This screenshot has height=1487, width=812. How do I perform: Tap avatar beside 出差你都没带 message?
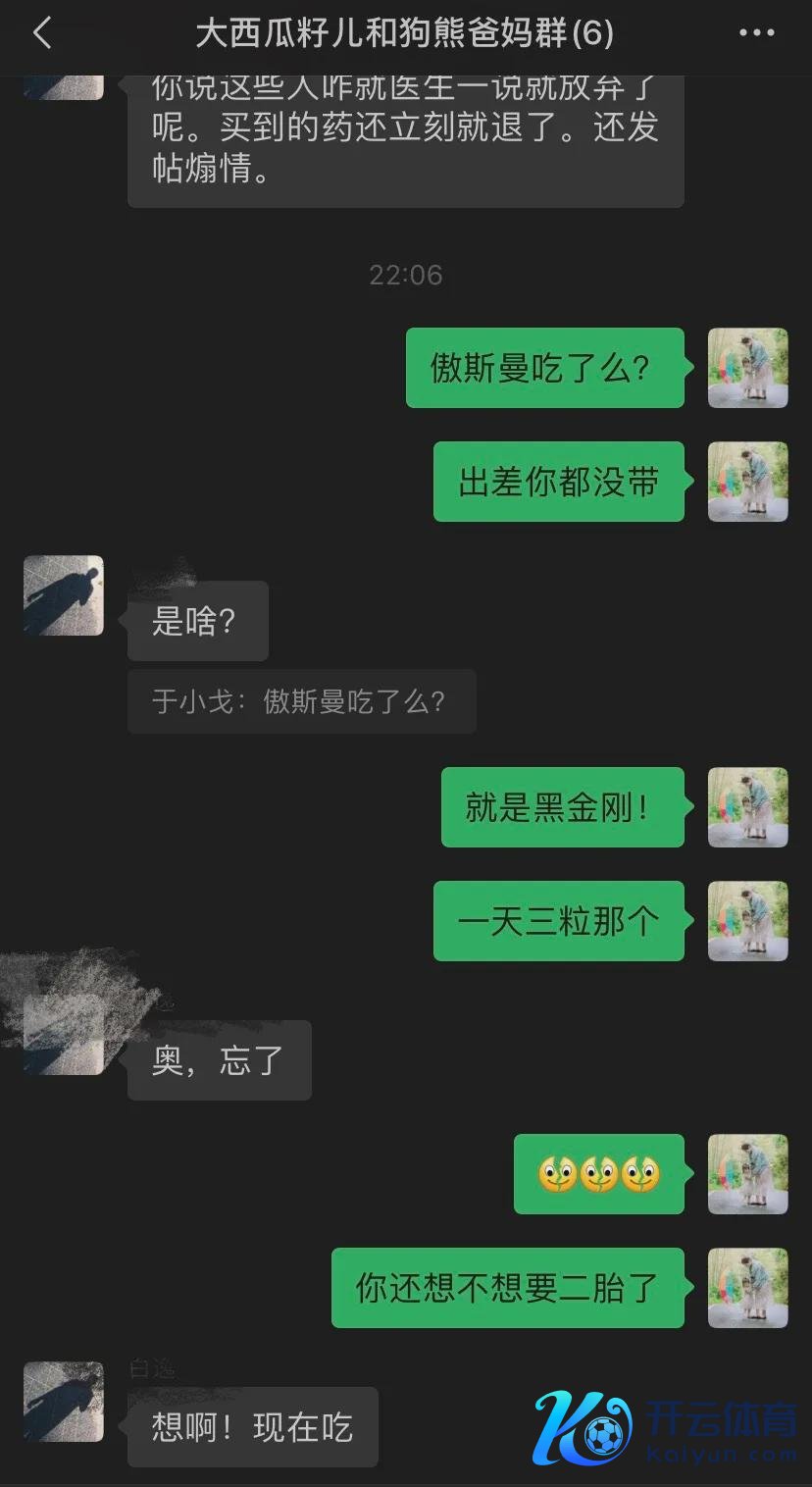coord(747,482)
